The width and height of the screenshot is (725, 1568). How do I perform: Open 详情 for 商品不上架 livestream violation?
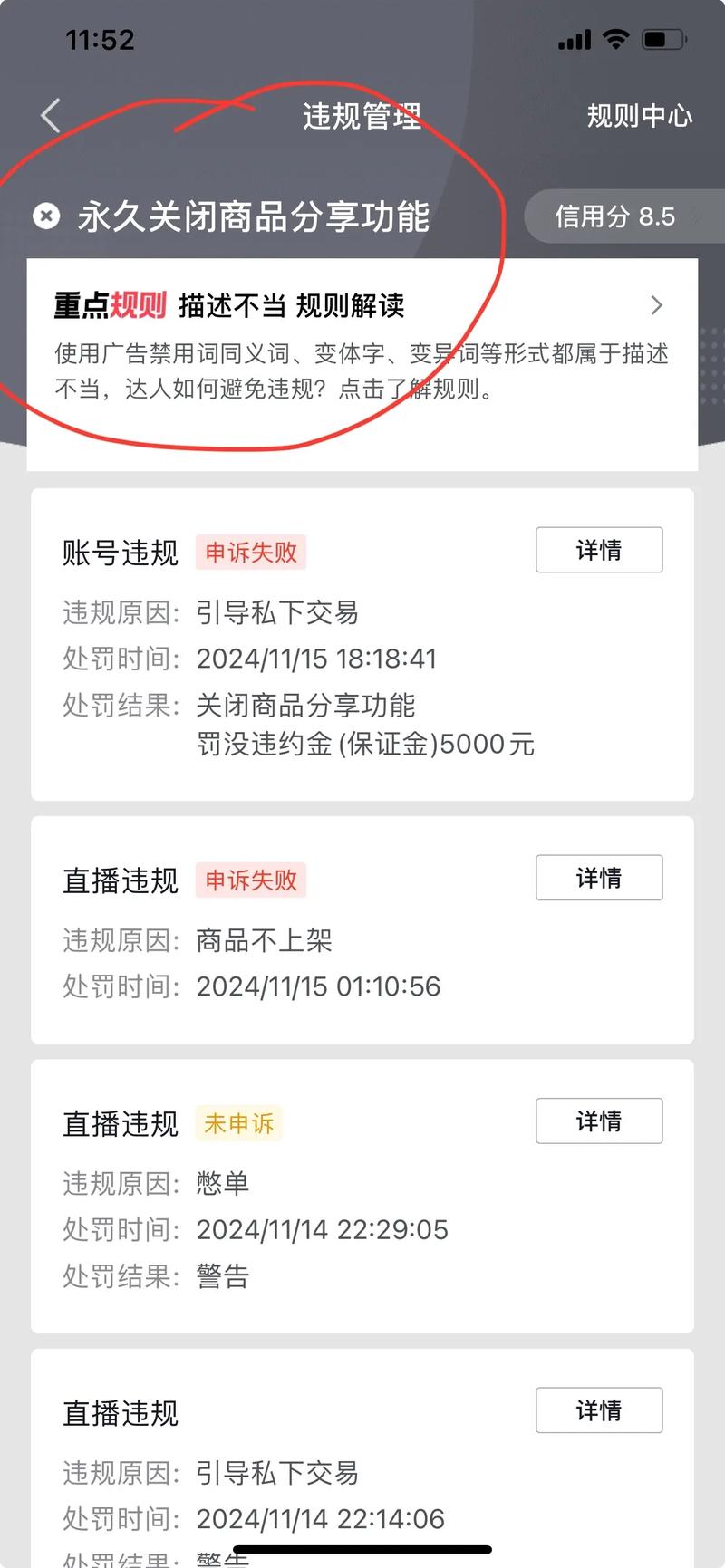(x=599, y=877)
